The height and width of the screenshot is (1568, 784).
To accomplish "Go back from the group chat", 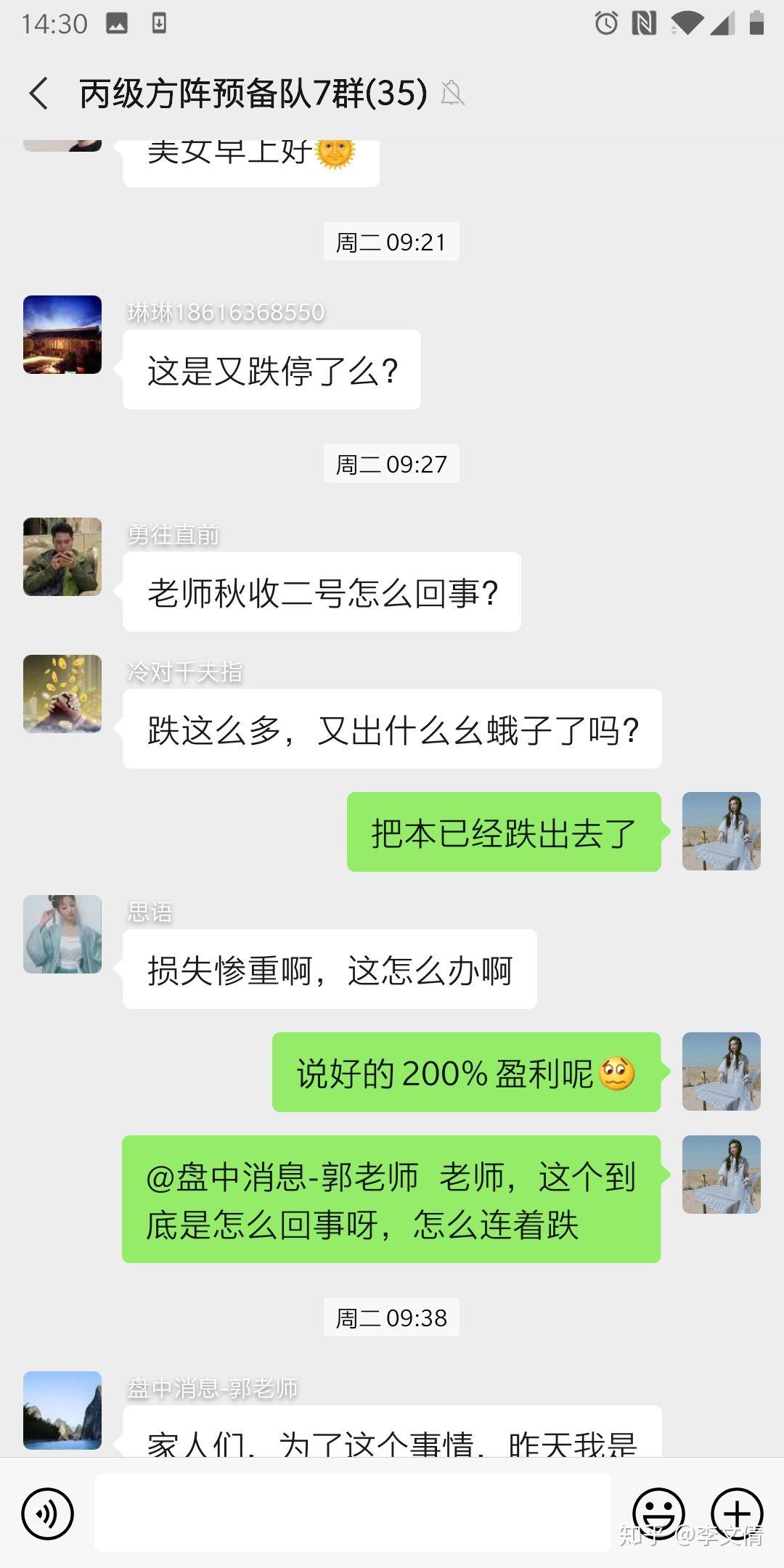I will click(x=39, y=94).
